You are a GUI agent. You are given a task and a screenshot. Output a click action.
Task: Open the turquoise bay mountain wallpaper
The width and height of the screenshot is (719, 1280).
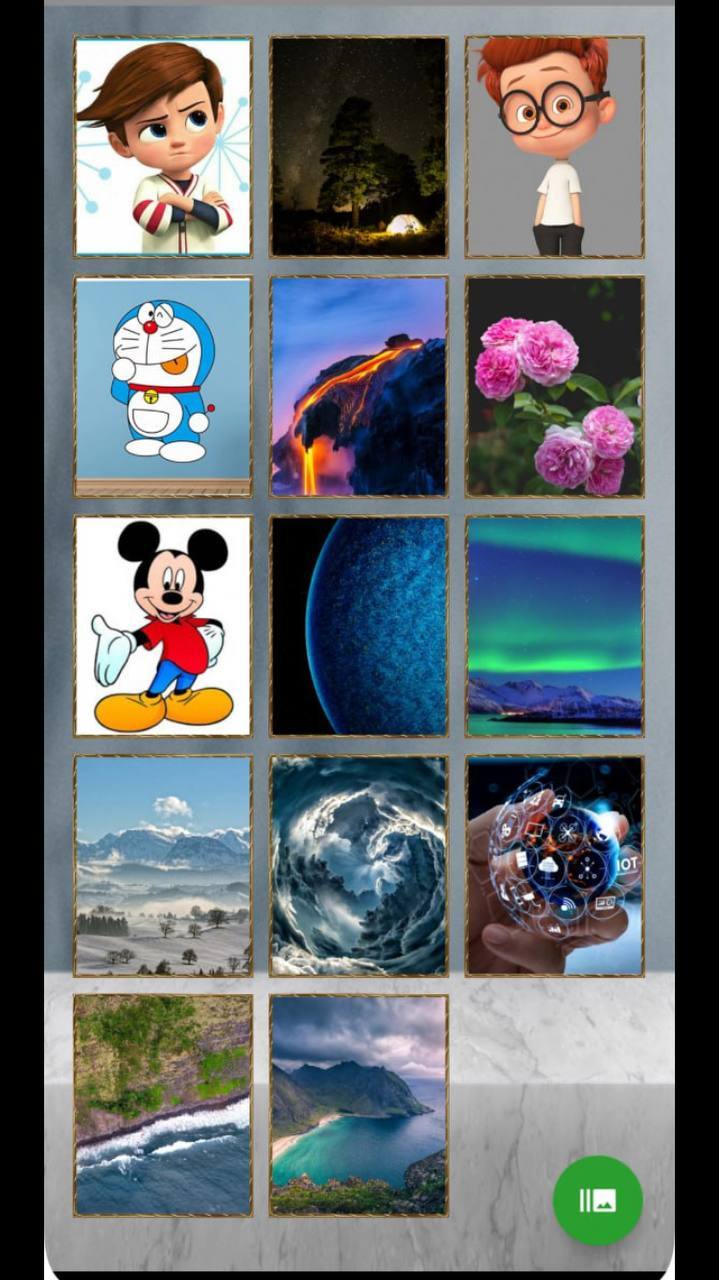pos(359,1105)
